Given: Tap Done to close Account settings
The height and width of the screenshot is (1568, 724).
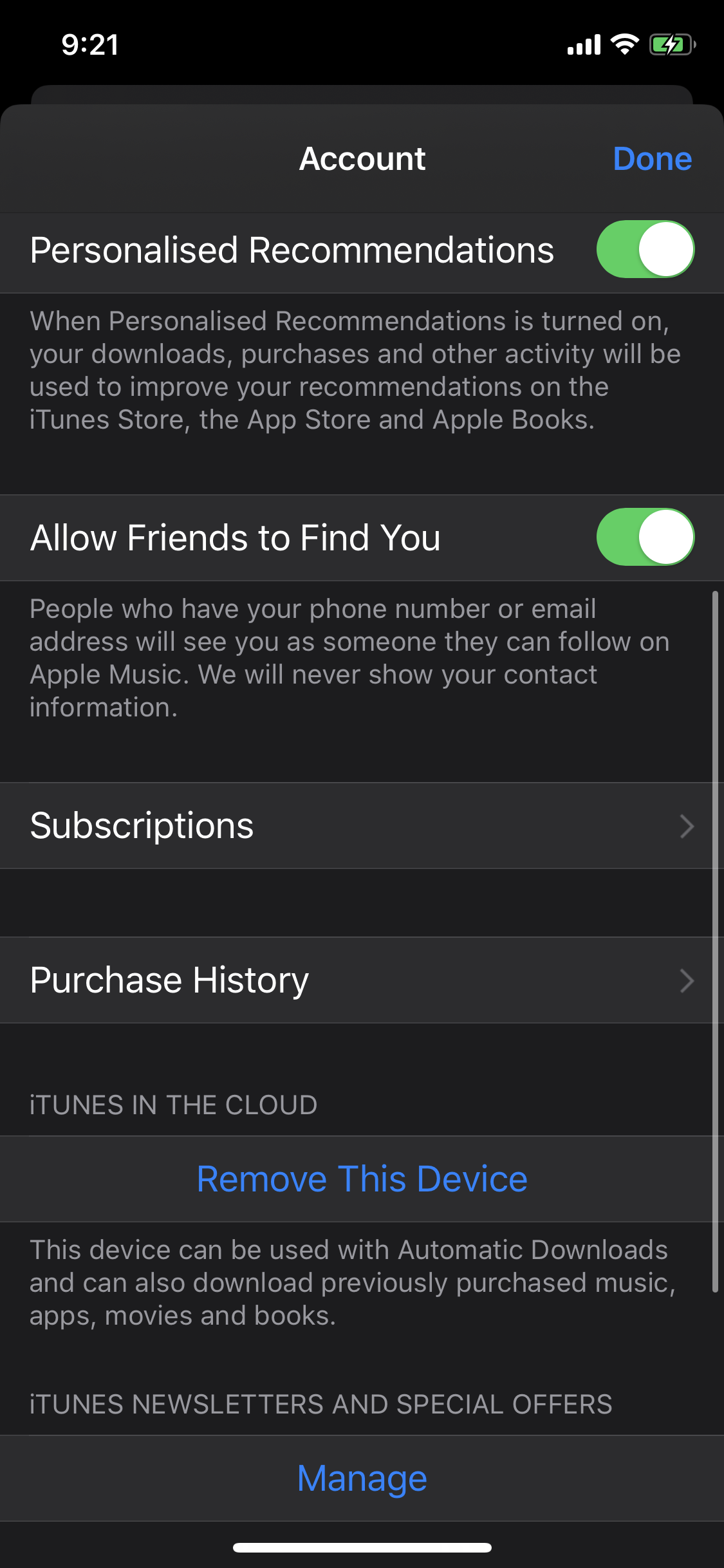Looking at the screenshot, I should coord(652,159).
